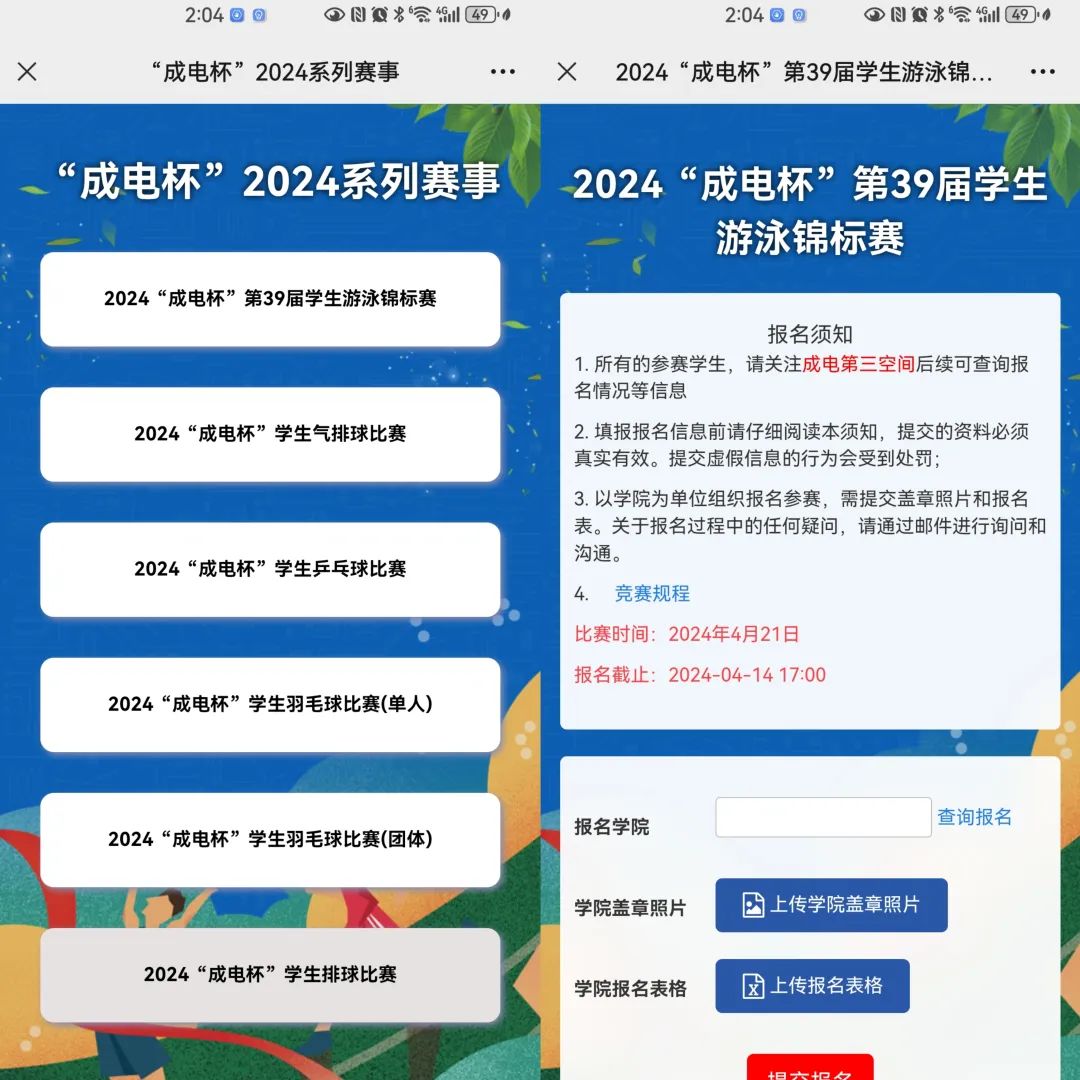Open 学生羽毛球比赛(团体) entry

pyautogui.click(x=270, y=839)
